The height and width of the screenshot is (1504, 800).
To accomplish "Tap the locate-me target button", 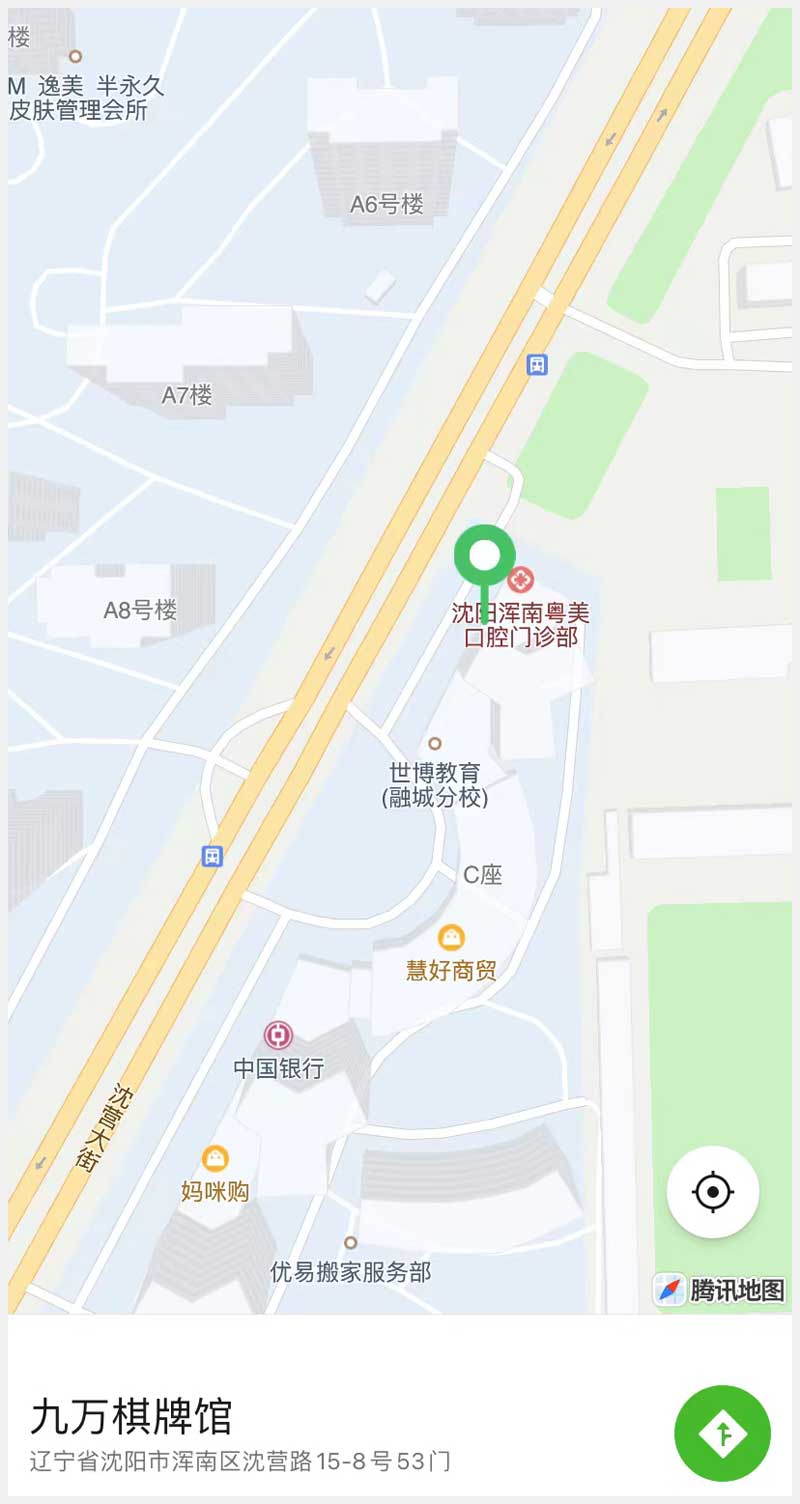I will pos(713,1192).
